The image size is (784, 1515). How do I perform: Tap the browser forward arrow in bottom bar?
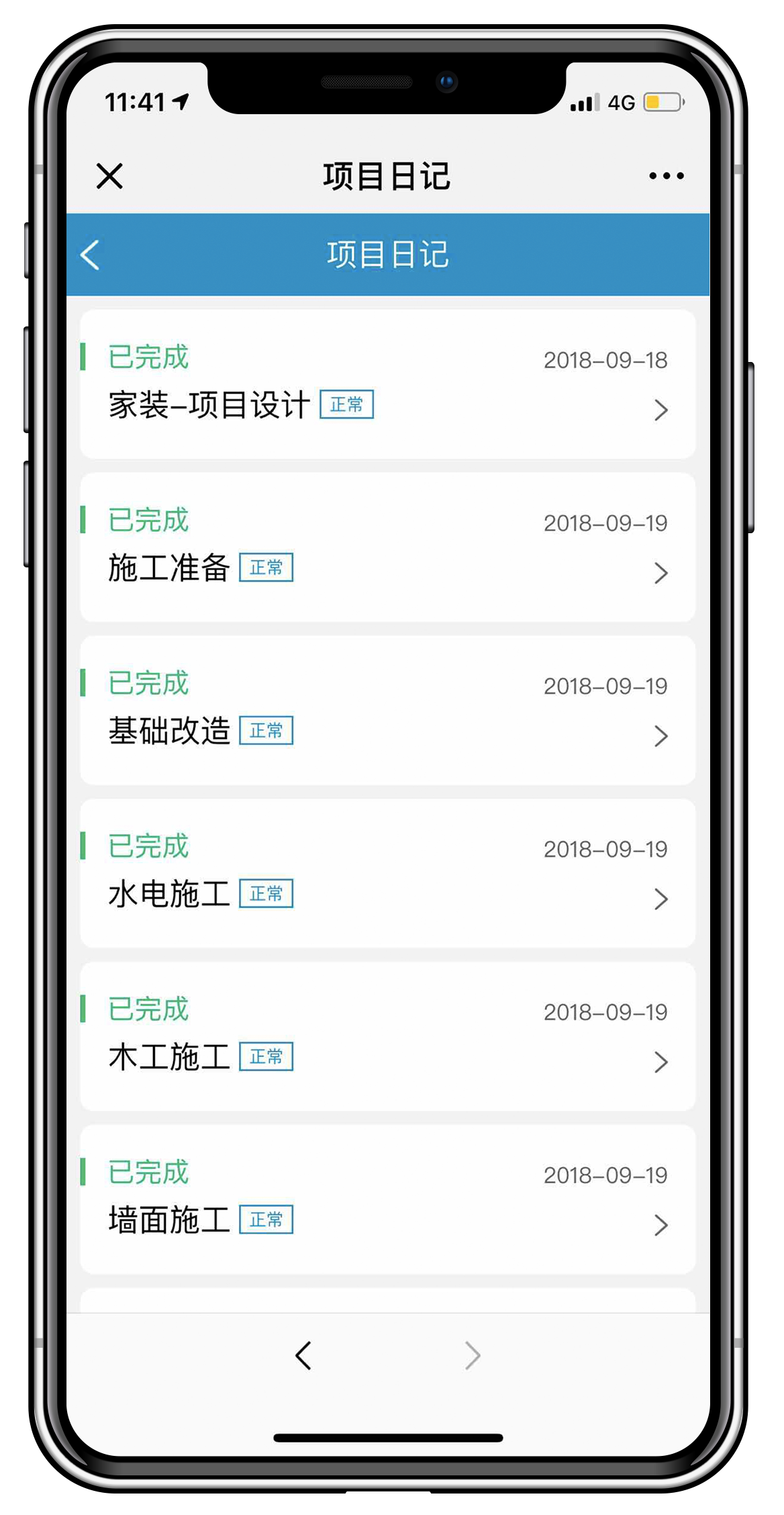[473, 1355]
